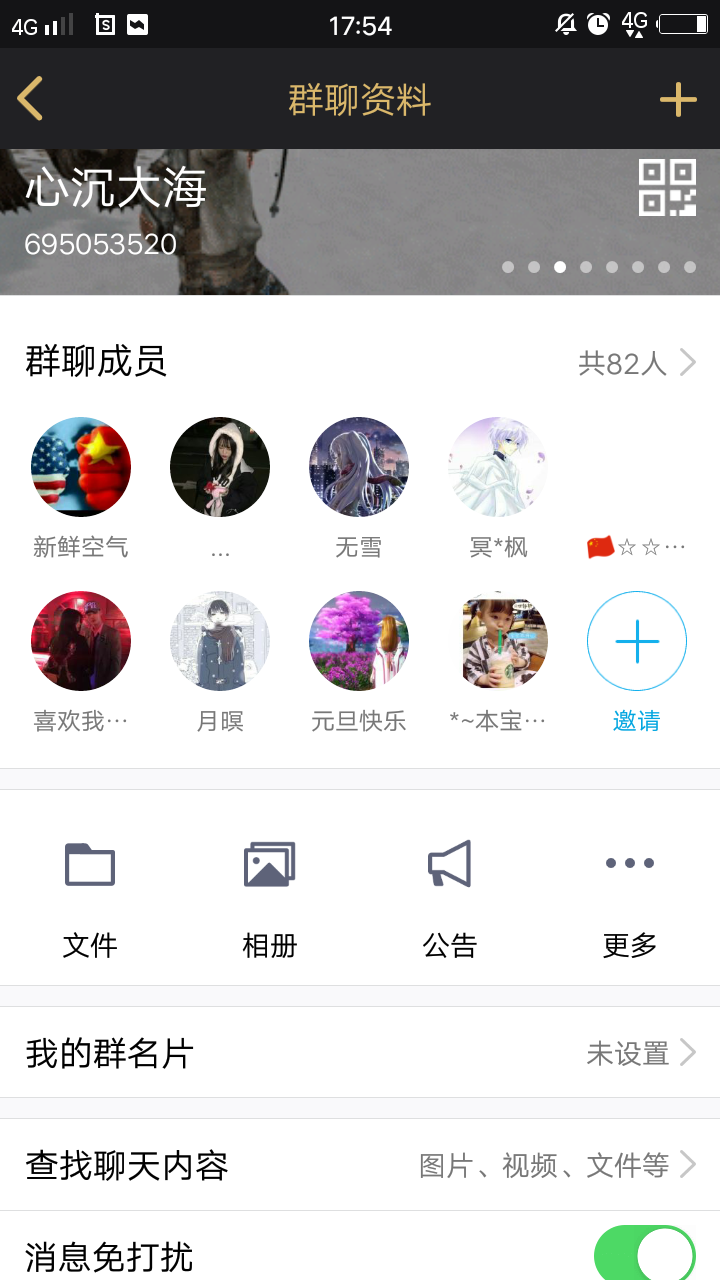Open 我的群名片 setting

(x=360, y=1053)
